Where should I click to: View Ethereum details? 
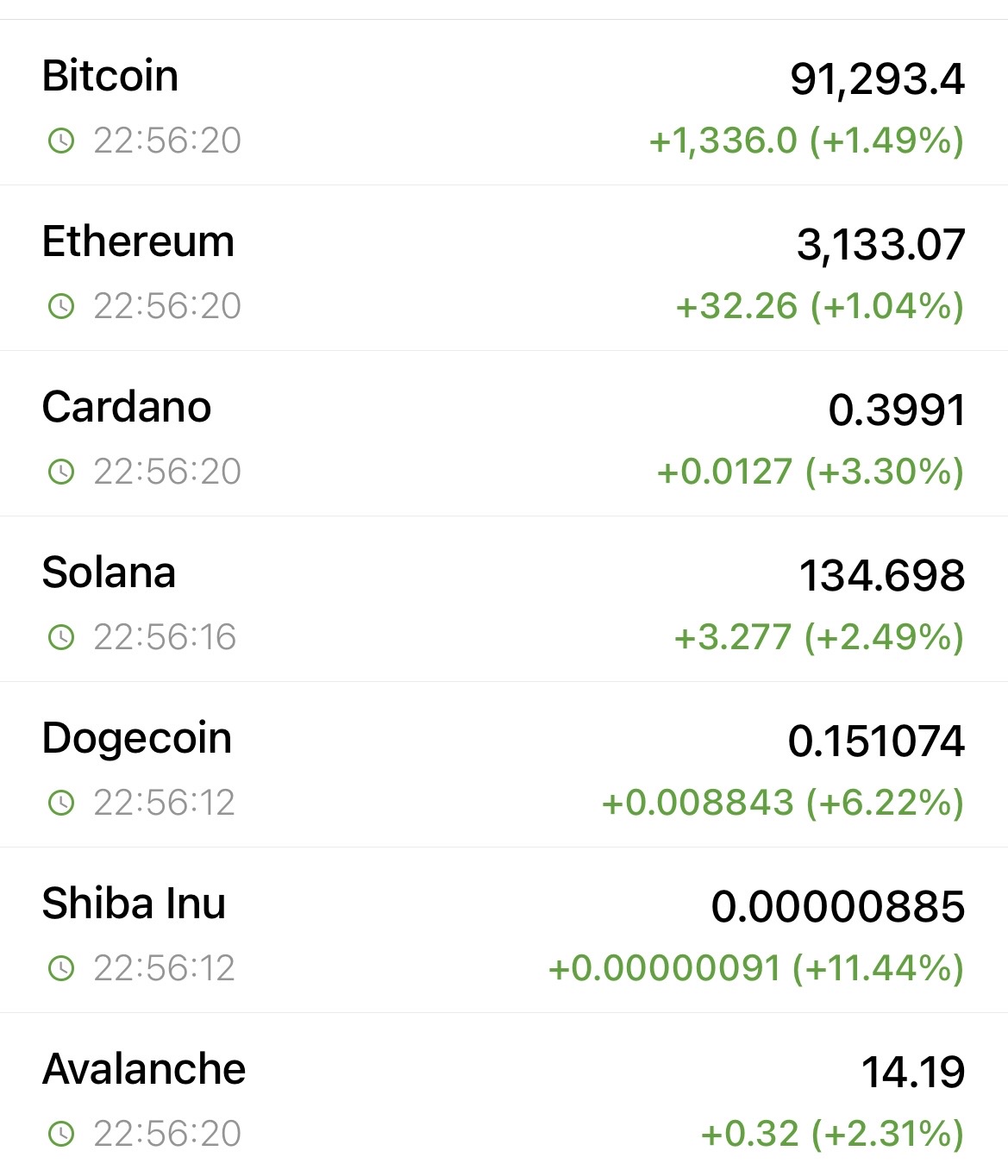click(504, 269)
